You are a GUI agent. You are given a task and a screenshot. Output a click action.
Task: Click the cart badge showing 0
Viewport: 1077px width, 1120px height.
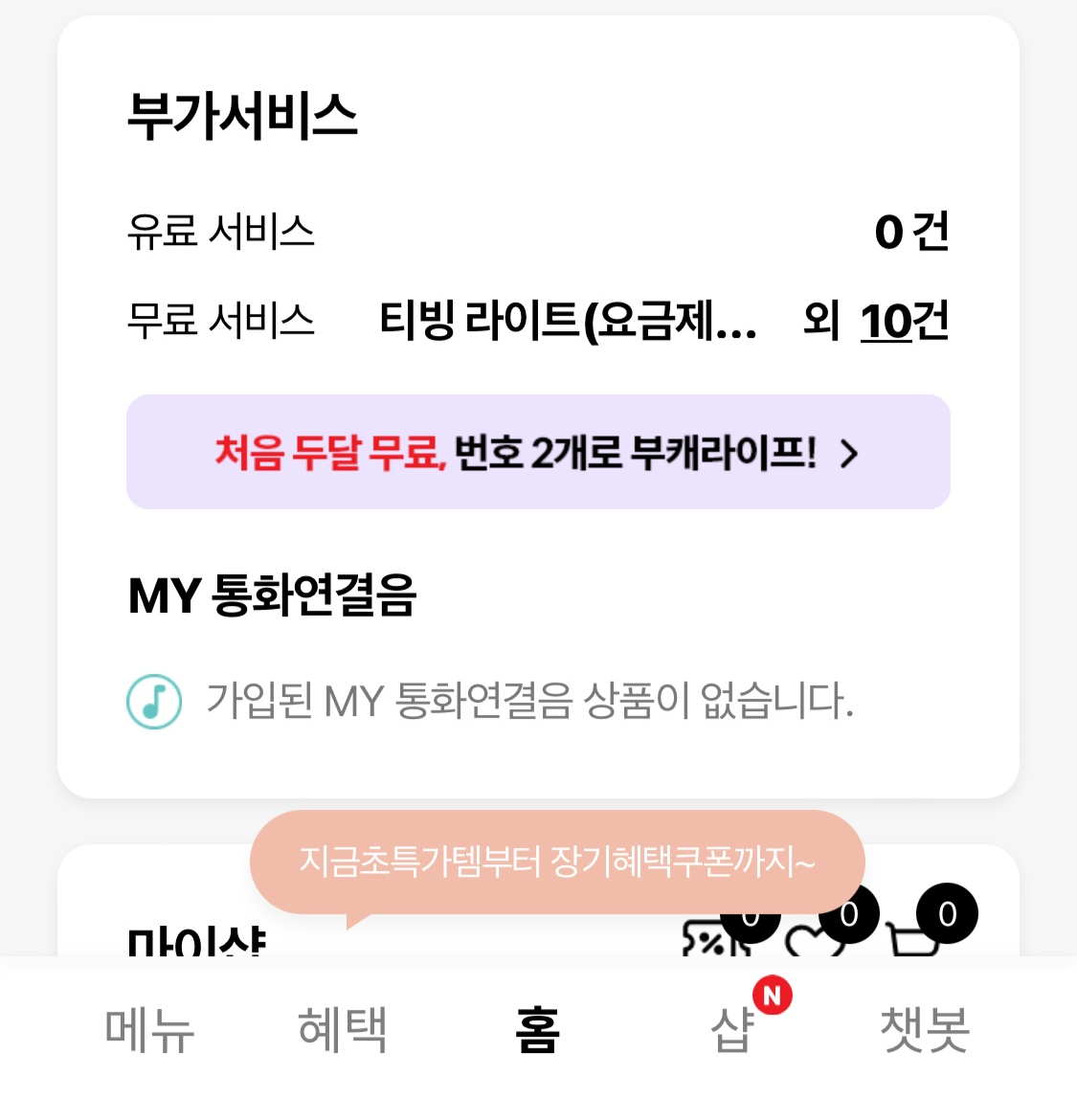[946, 914]
